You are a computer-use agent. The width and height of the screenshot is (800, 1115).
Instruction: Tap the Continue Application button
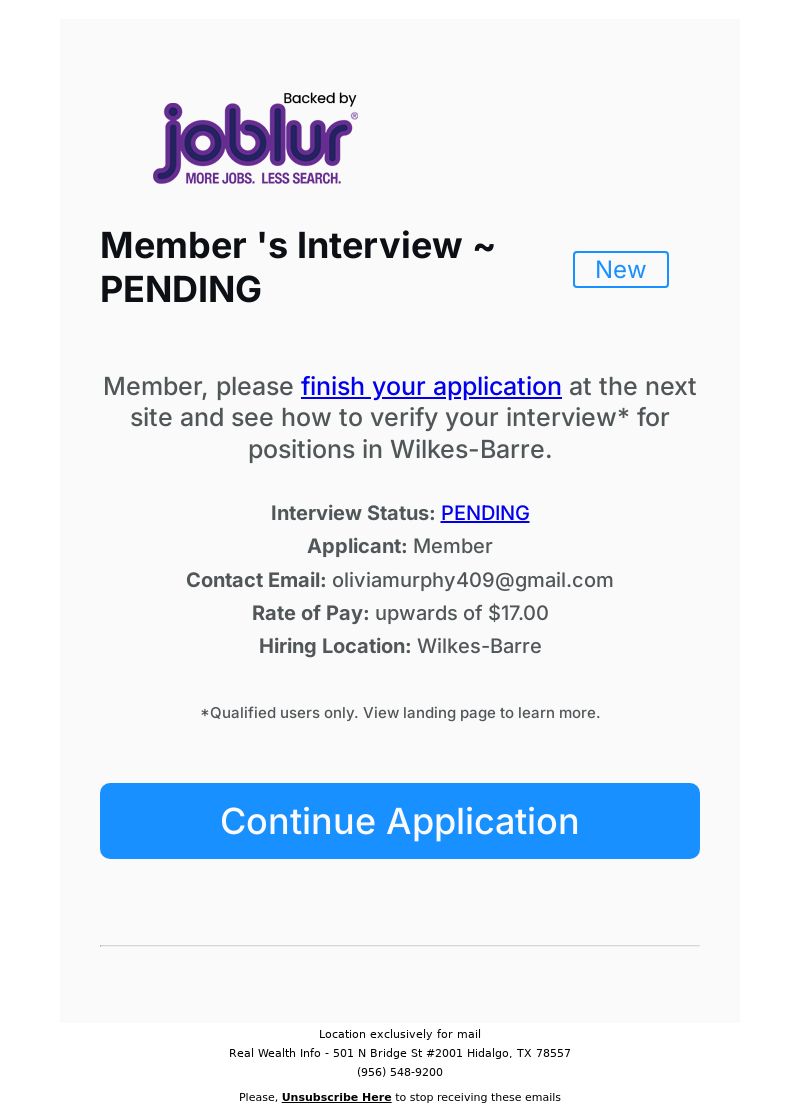400,821
